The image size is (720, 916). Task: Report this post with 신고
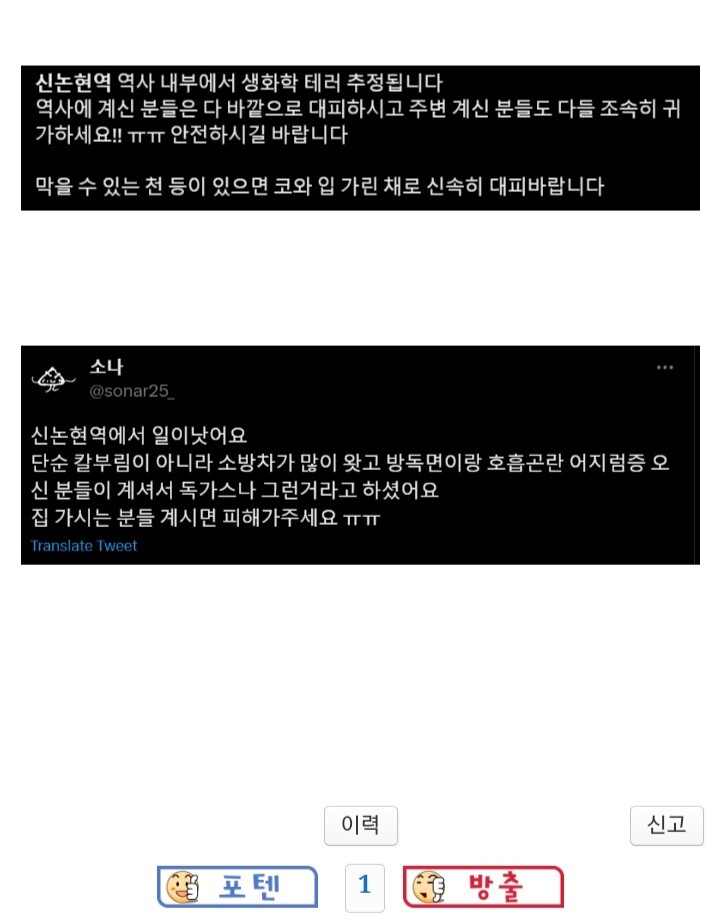pyautogui.click(x=666, y=826)
